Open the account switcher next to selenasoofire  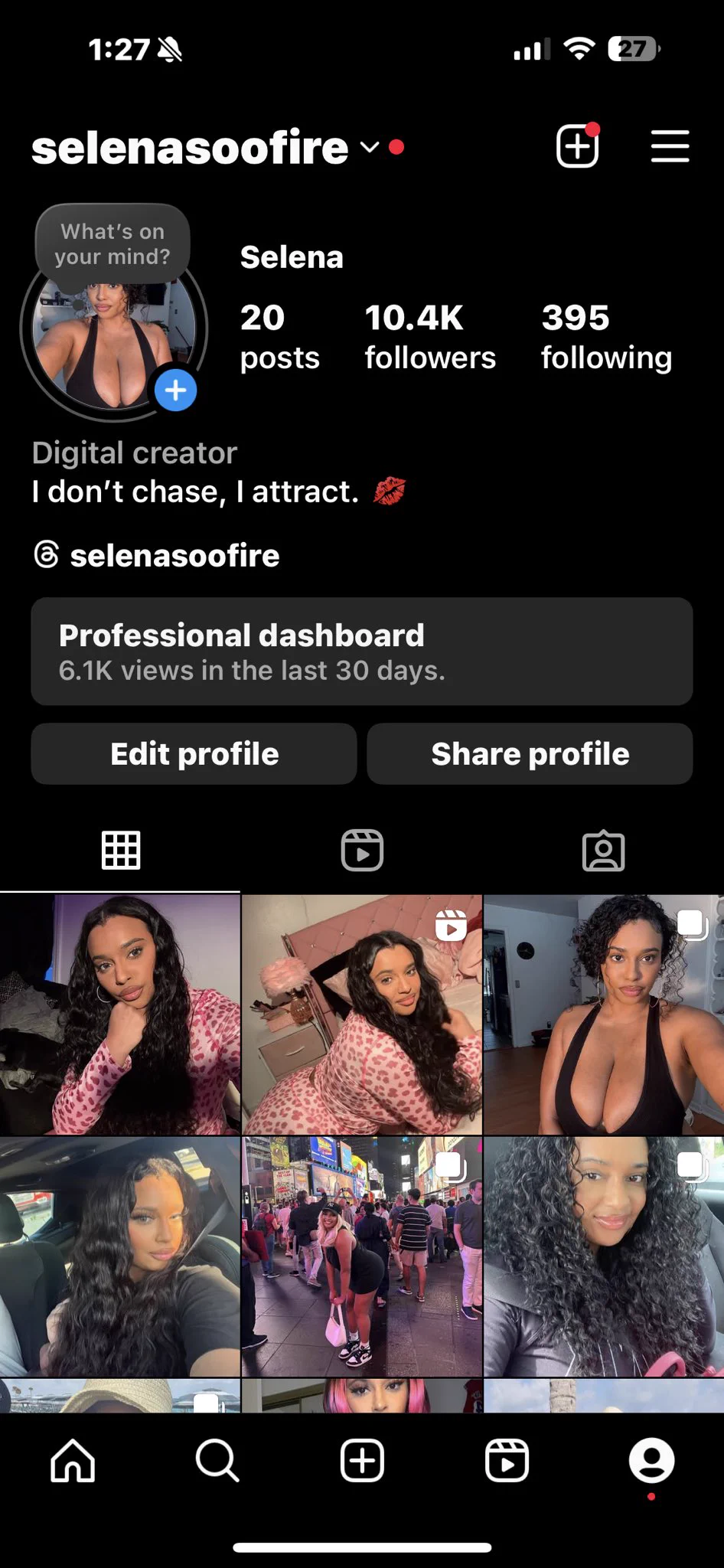[370, 147]
